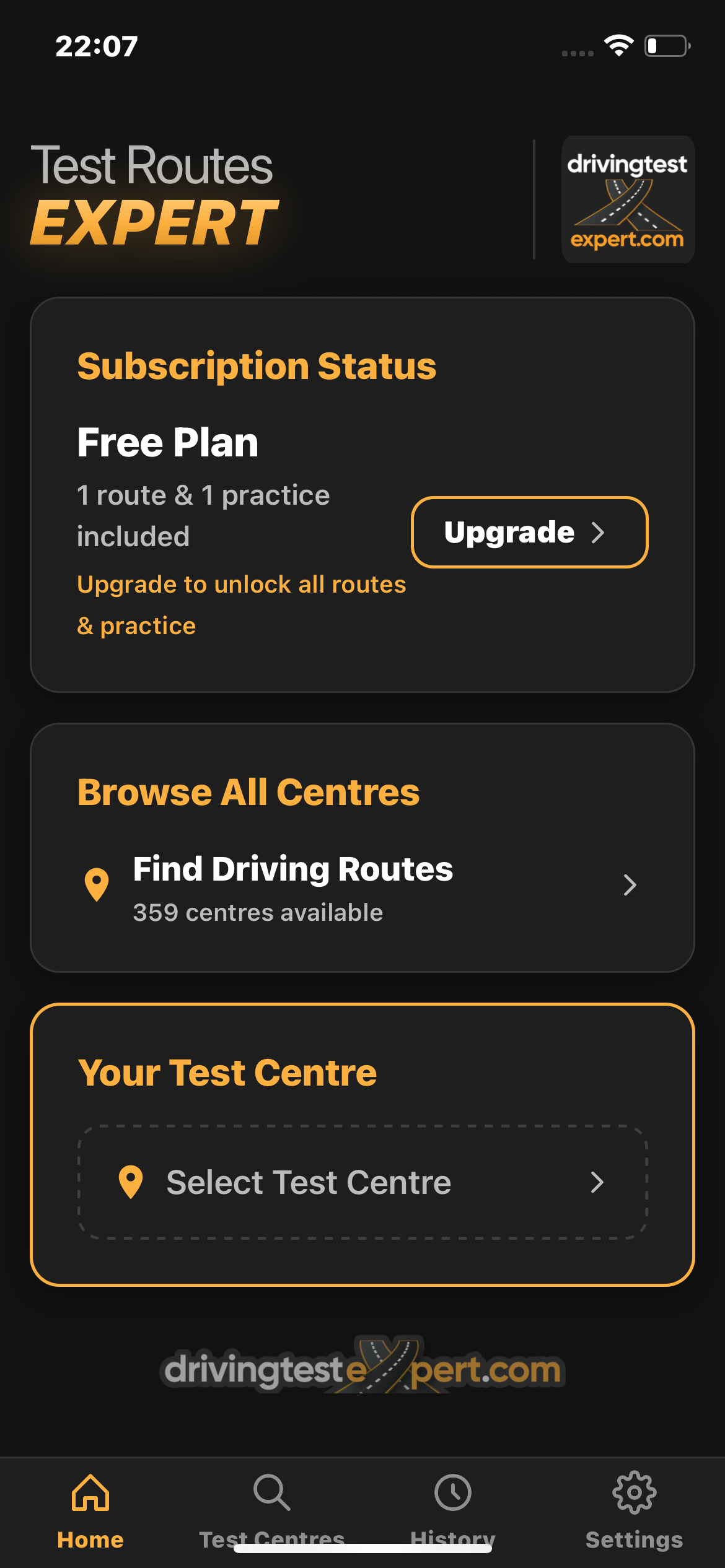Open the Find Driving Routes listing
Screen dimensions: 725x1568
pos(294,869)
